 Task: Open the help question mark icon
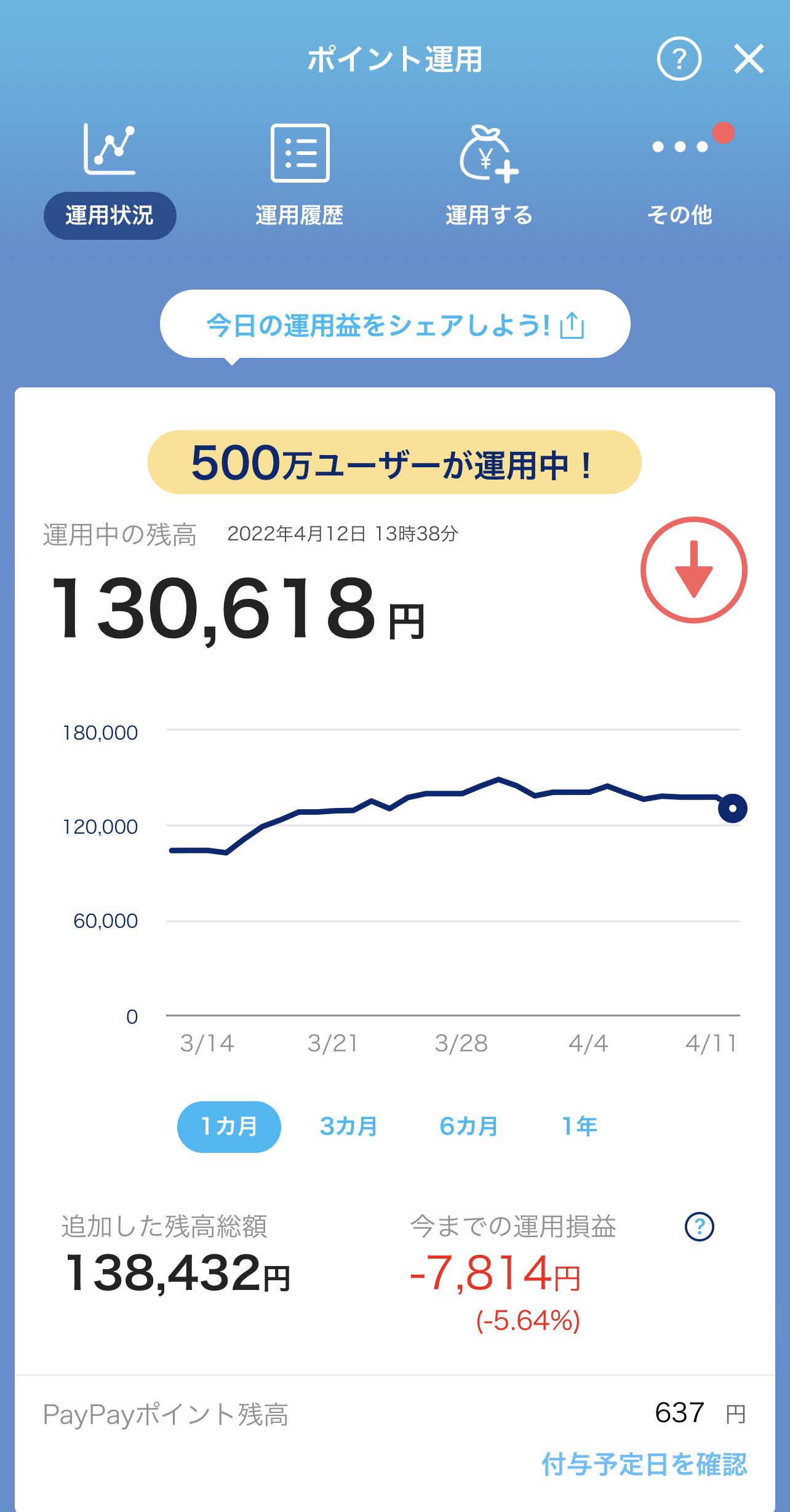point(679,59)
